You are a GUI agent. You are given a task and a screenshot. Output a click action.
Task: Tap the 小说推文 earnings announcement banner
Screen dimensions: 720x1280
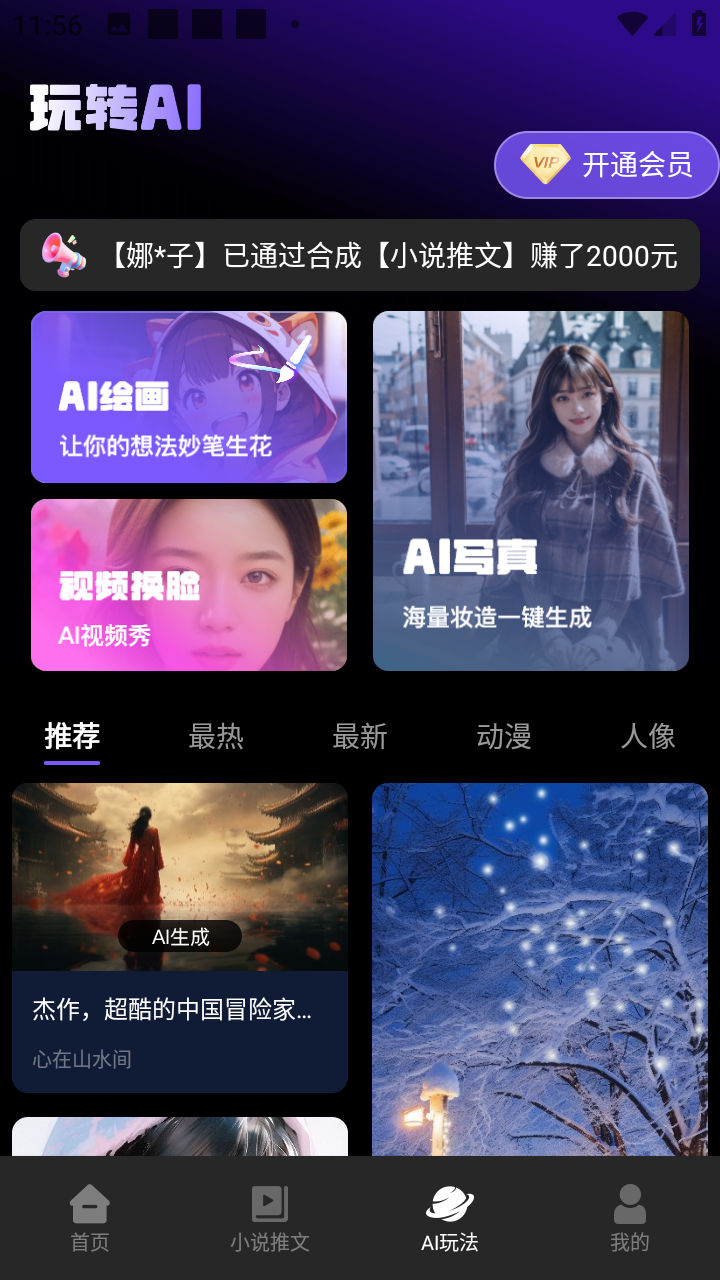(x=360, y=256)
